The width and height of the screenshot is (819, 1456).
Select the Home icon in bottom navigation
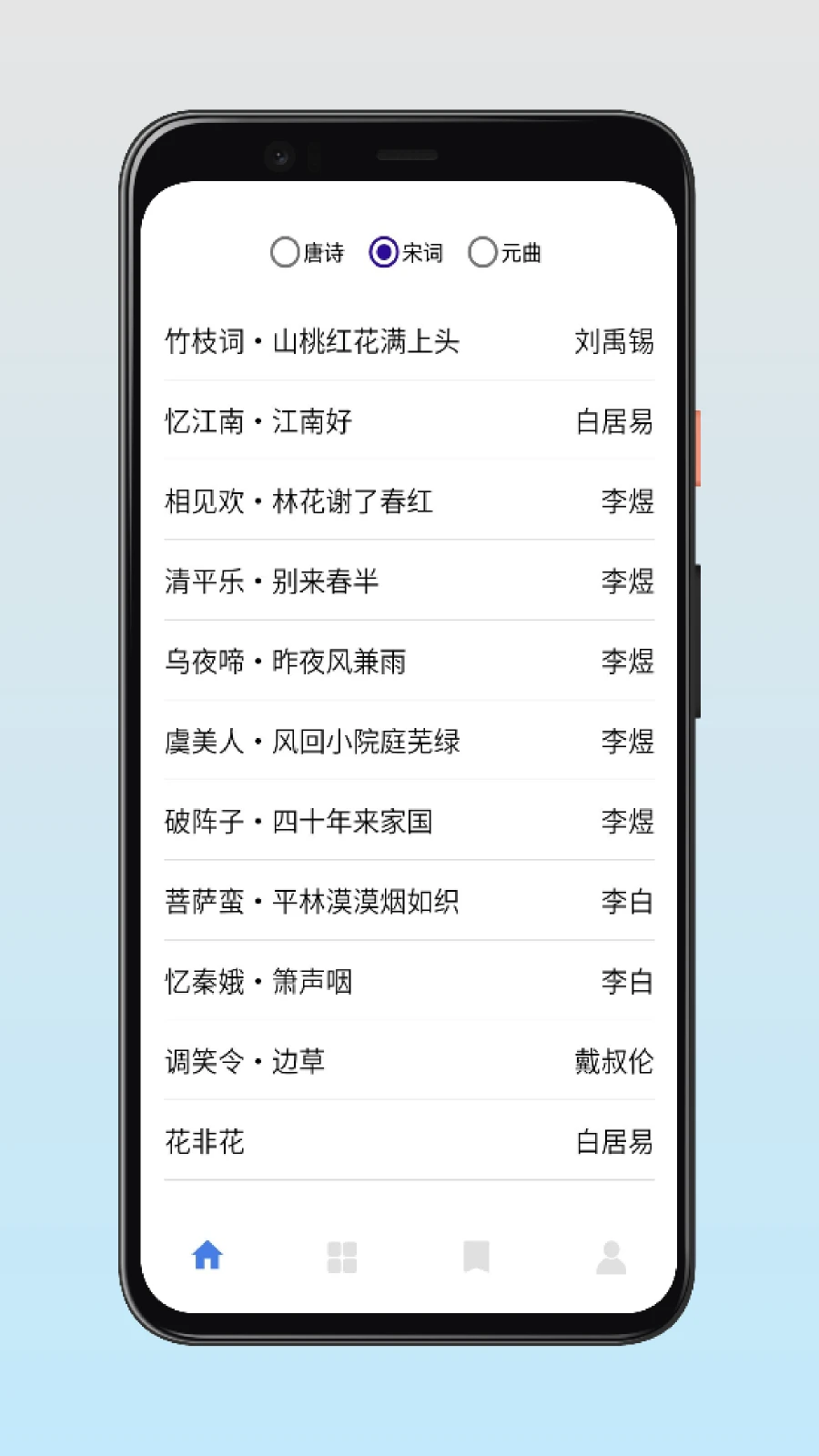(x=207, y=1256)
